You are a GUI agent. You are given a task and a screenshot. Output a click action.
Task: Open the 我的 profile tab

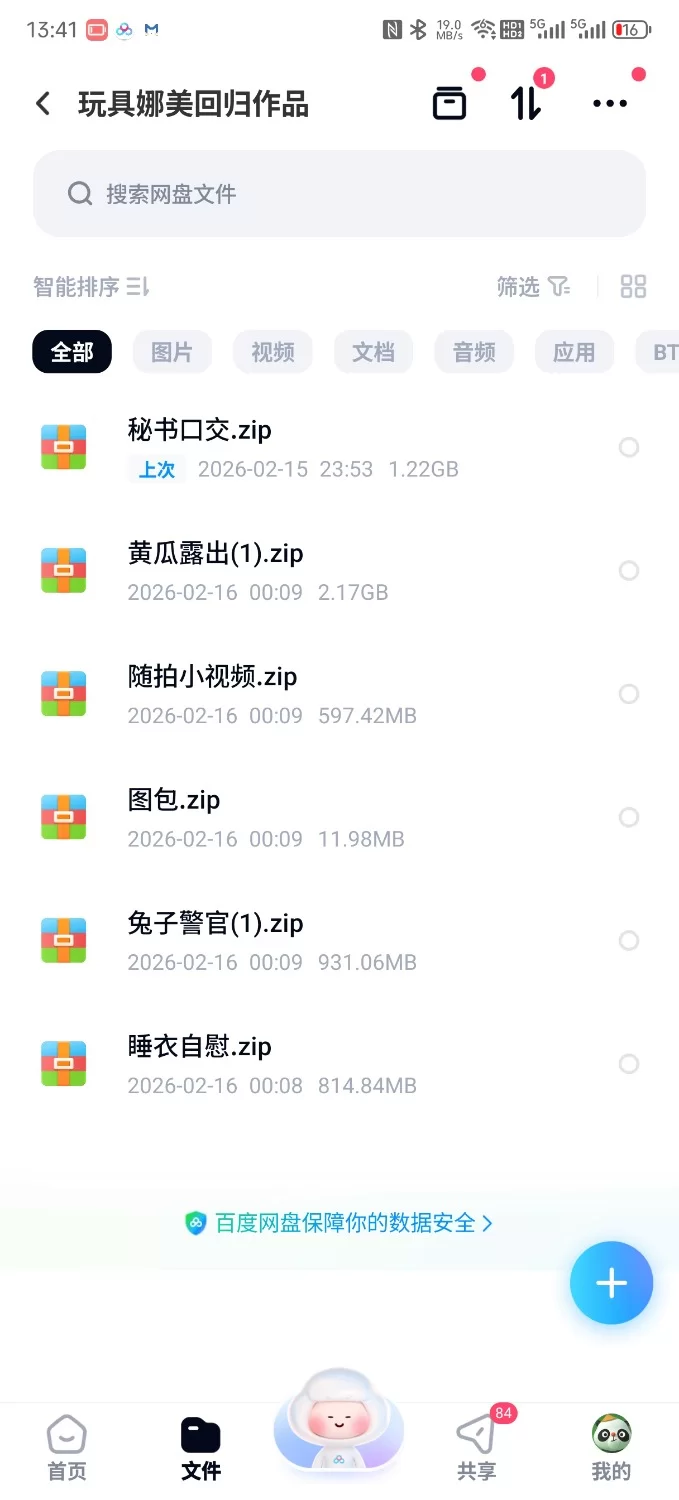[x=611, y=1448]
